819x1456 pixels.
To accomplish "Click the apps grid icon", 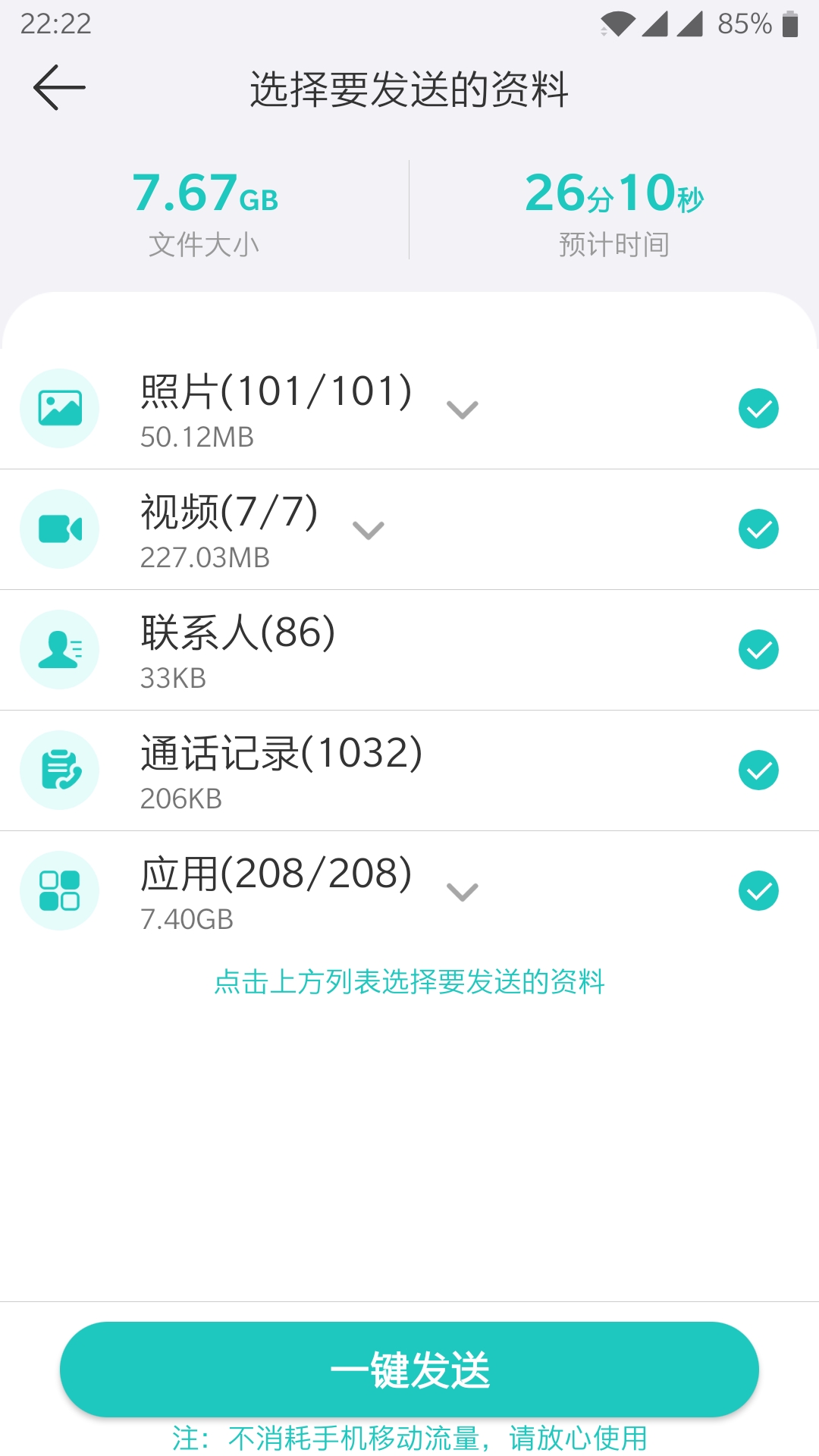I will point(60,890).
